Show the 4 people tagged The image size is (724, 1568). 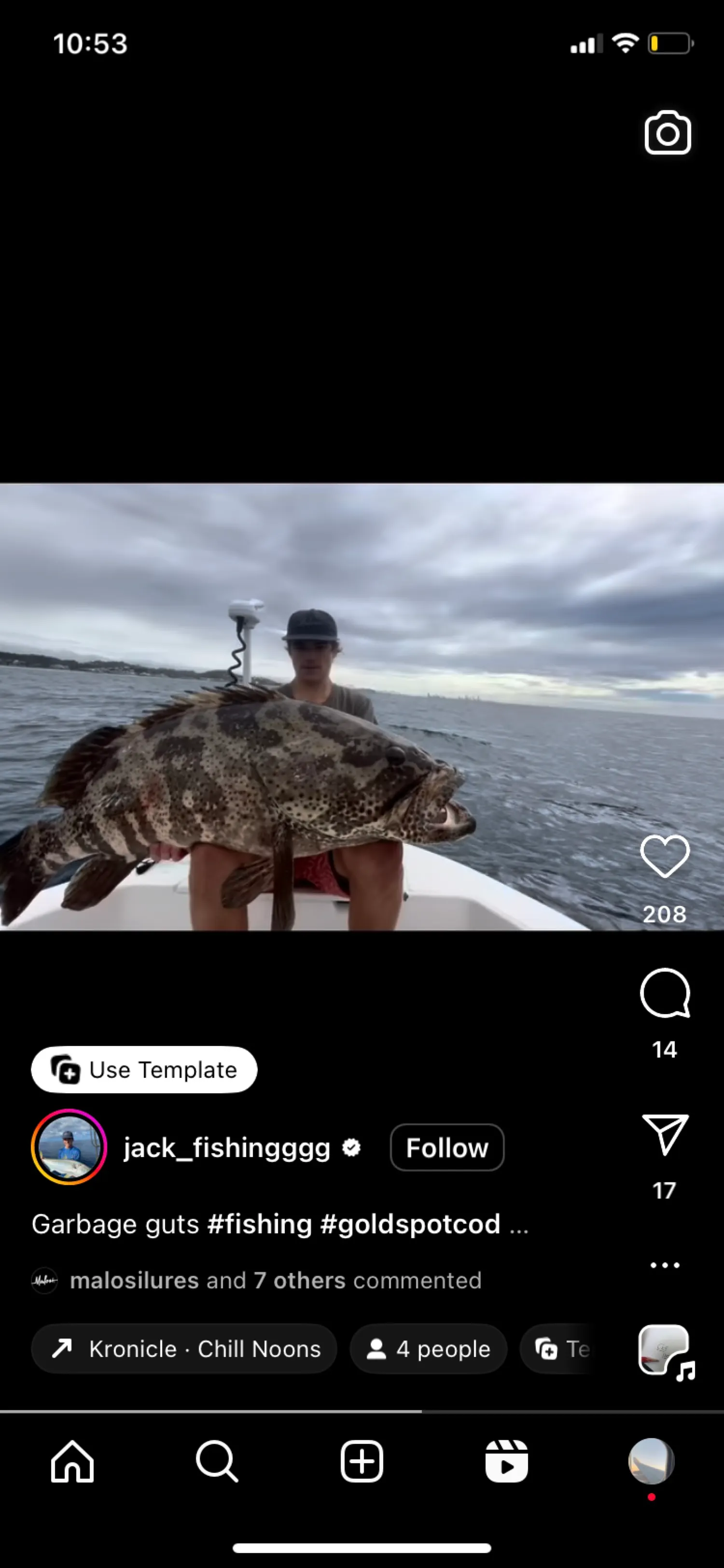pyautogui.click(x=428, y=1349)
